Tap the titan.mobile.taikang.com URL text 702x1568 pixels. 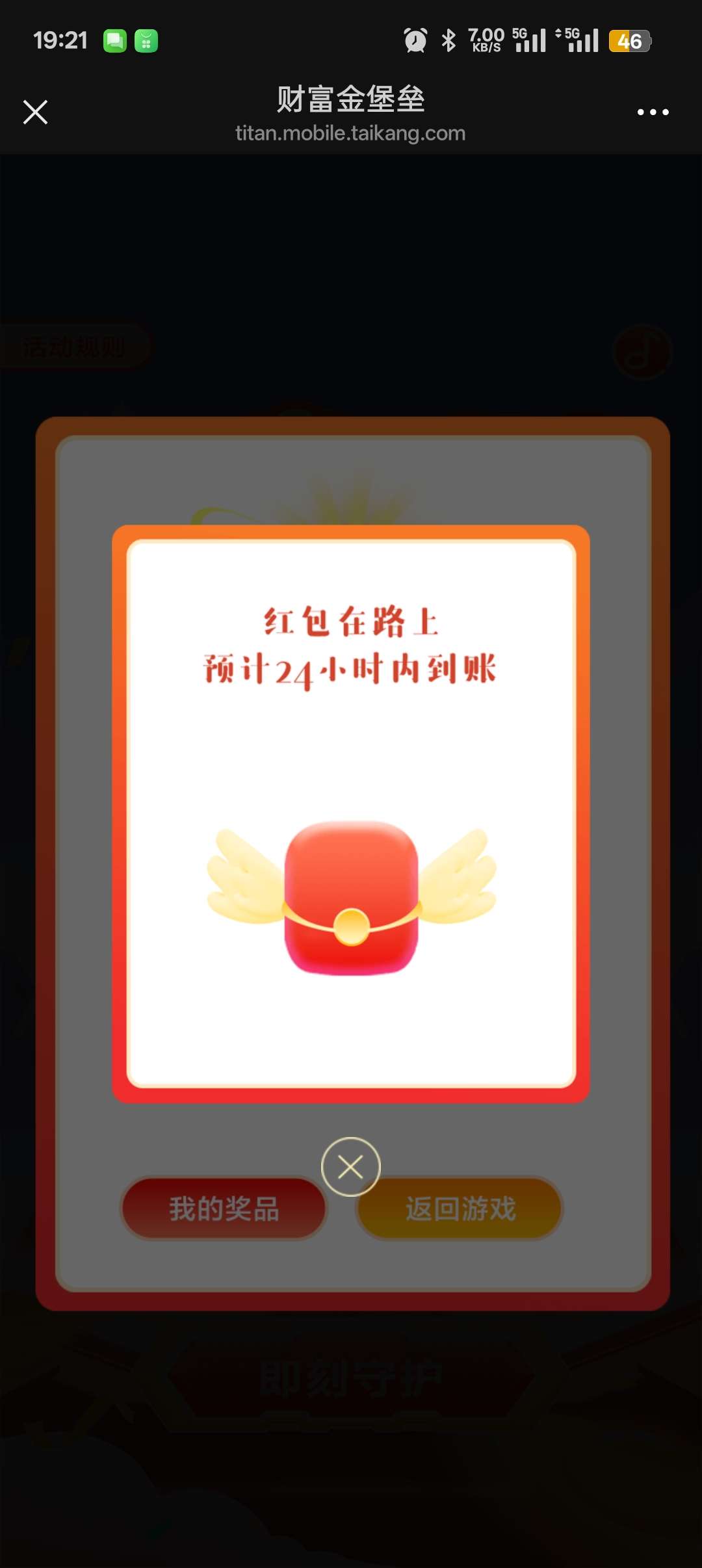(x=351, y=134)
